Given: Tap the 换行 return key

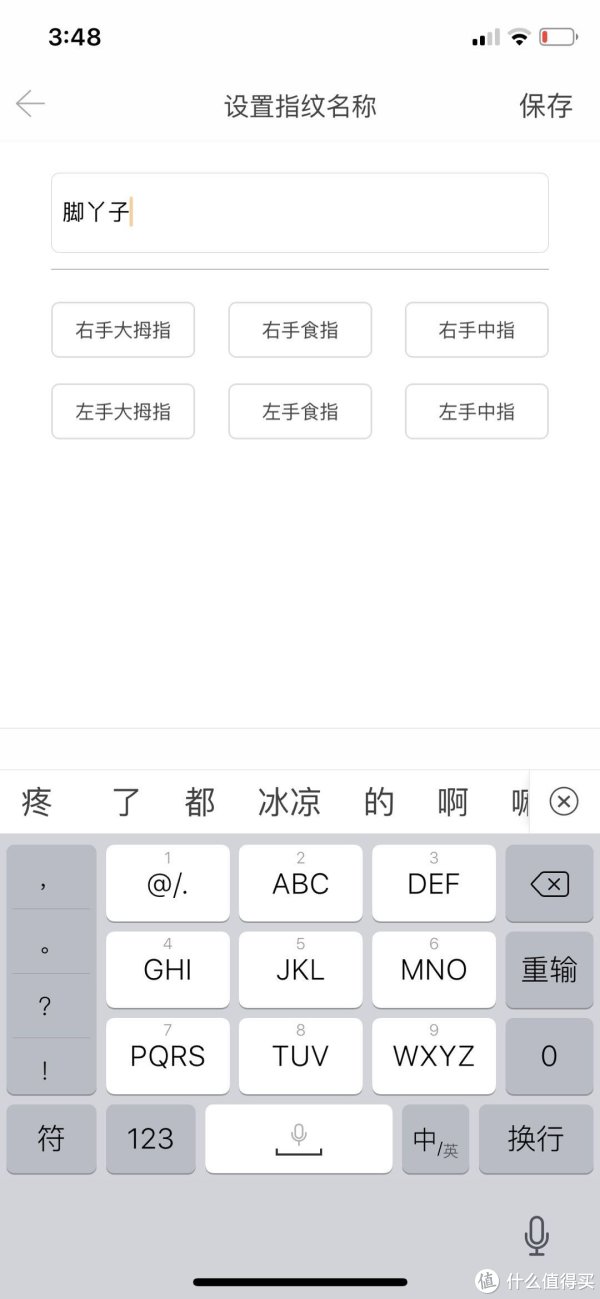Looking at the screenshot, I should (x=535, y=1138).
